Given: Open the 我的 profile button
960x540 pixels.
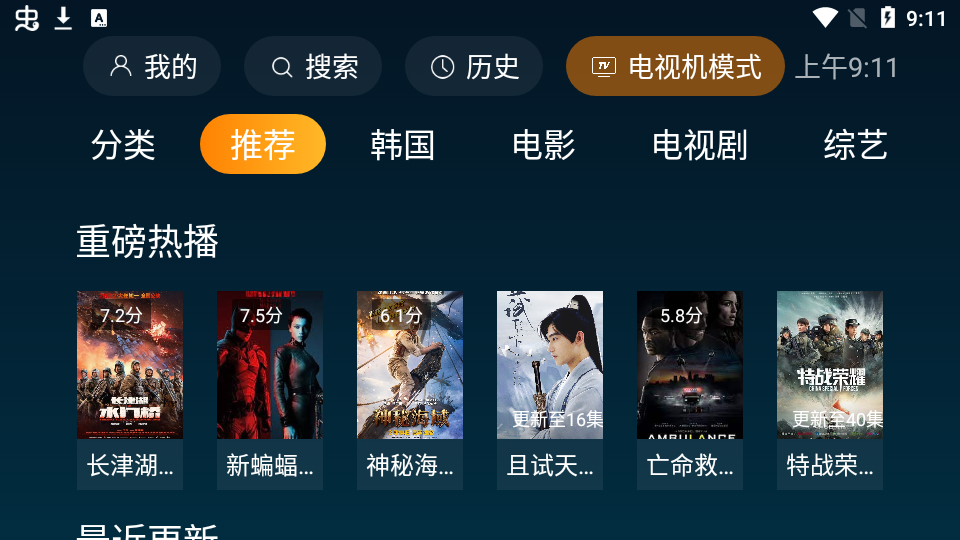Looking at the screenshot, I should (152, 67).
